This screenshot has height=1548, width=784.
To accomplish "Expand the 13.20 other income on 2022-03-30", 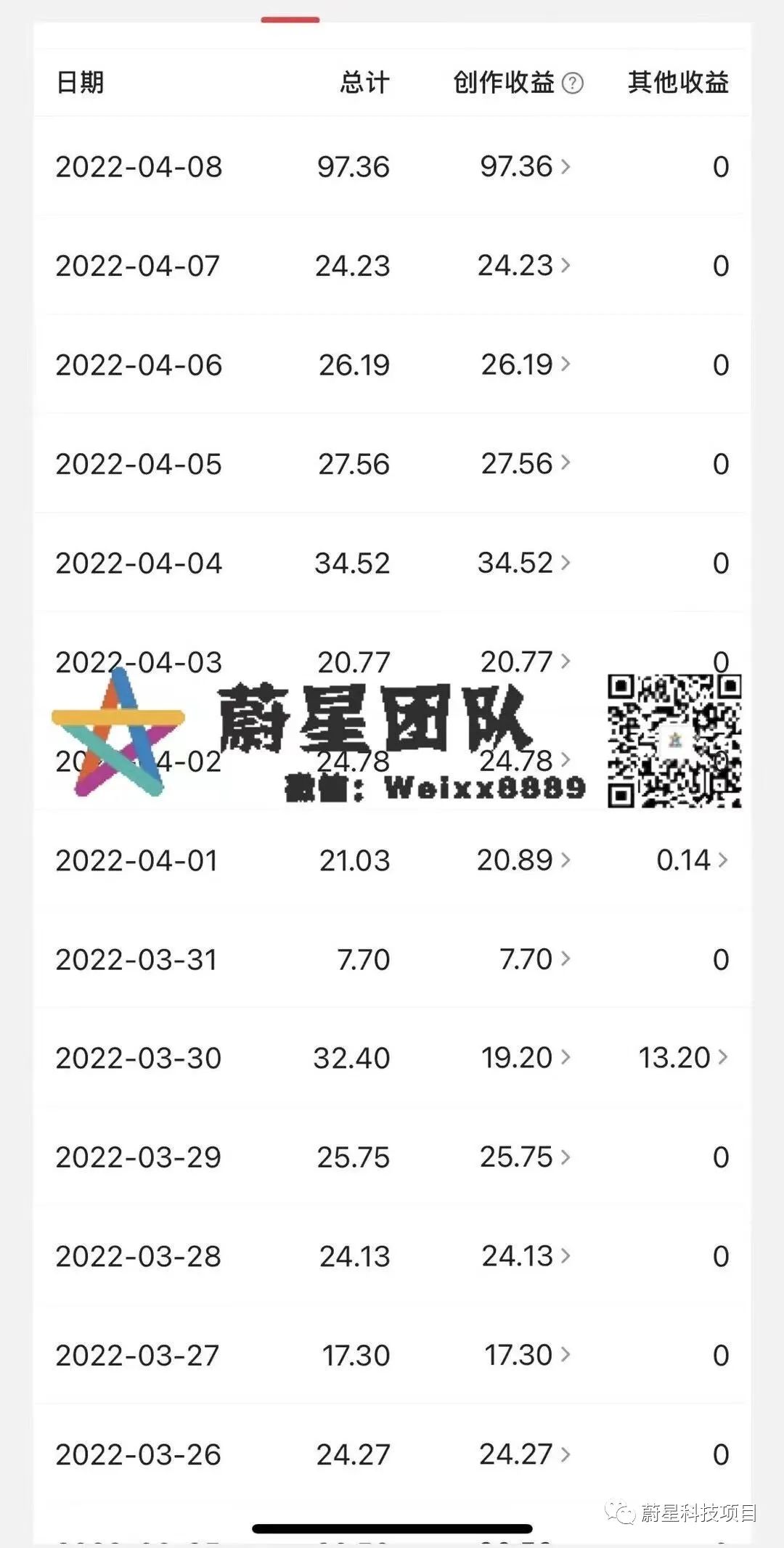I will click(724, 1058).
